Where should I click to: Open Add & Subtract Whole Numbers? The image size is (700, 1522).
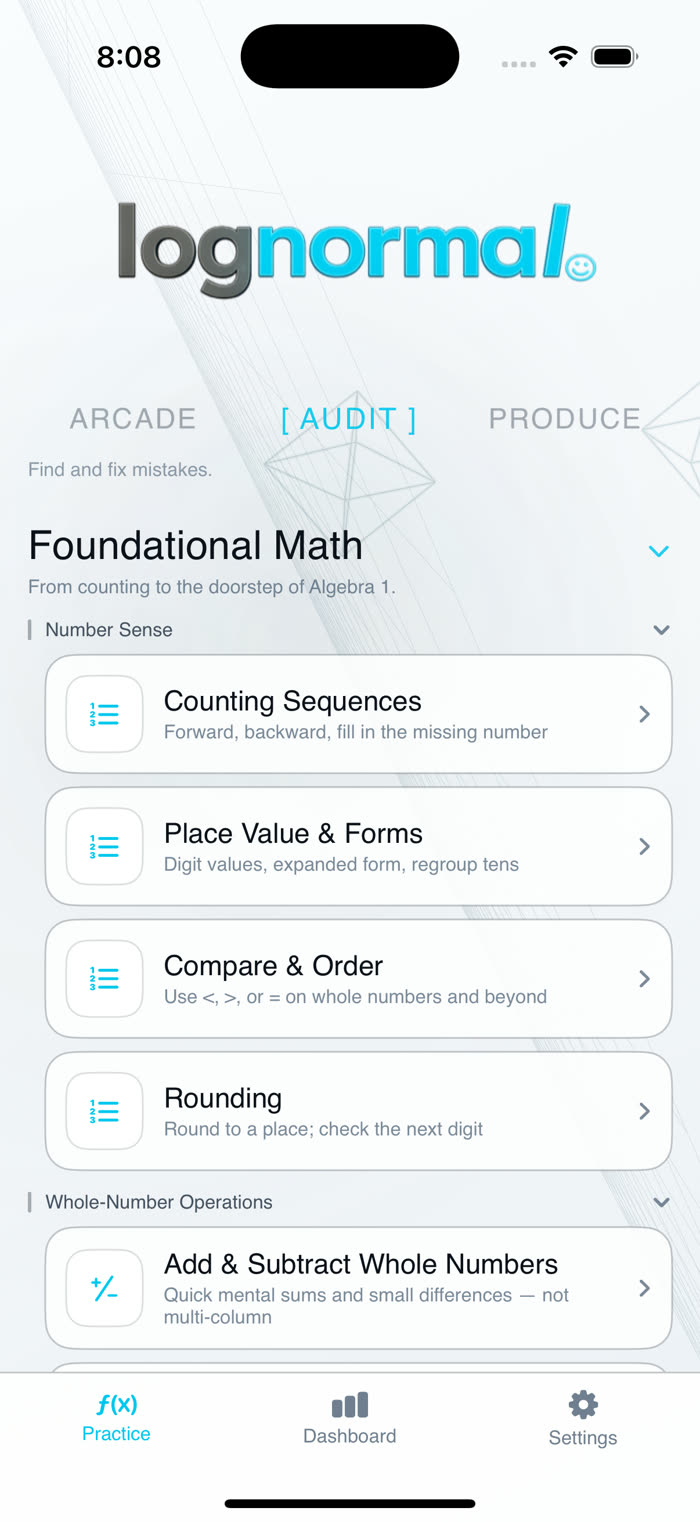point(358,1288)
